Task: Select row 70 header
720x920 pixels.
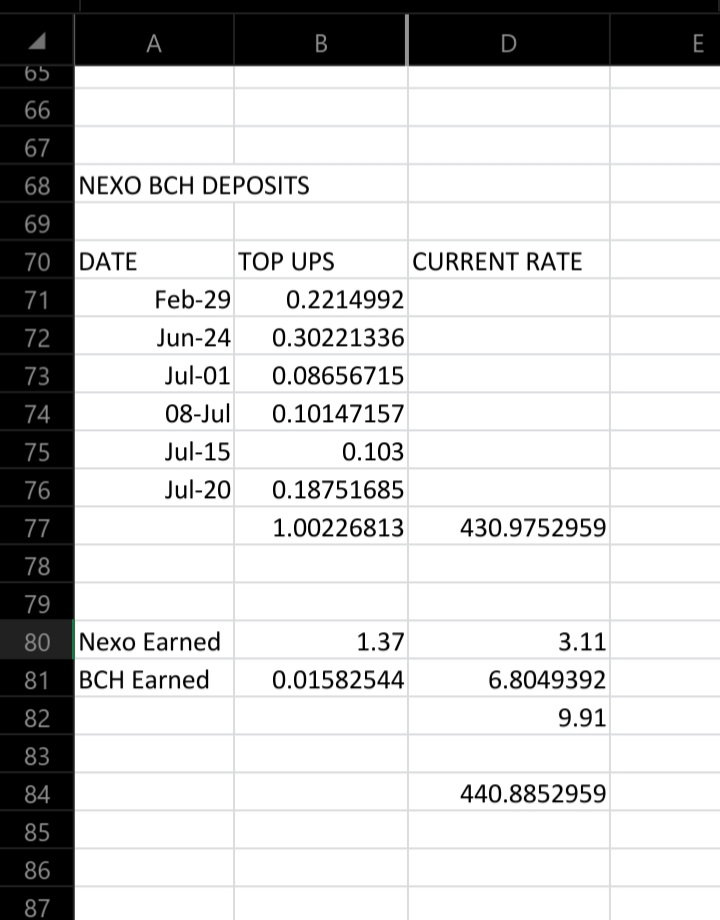Action: (37, 262)
